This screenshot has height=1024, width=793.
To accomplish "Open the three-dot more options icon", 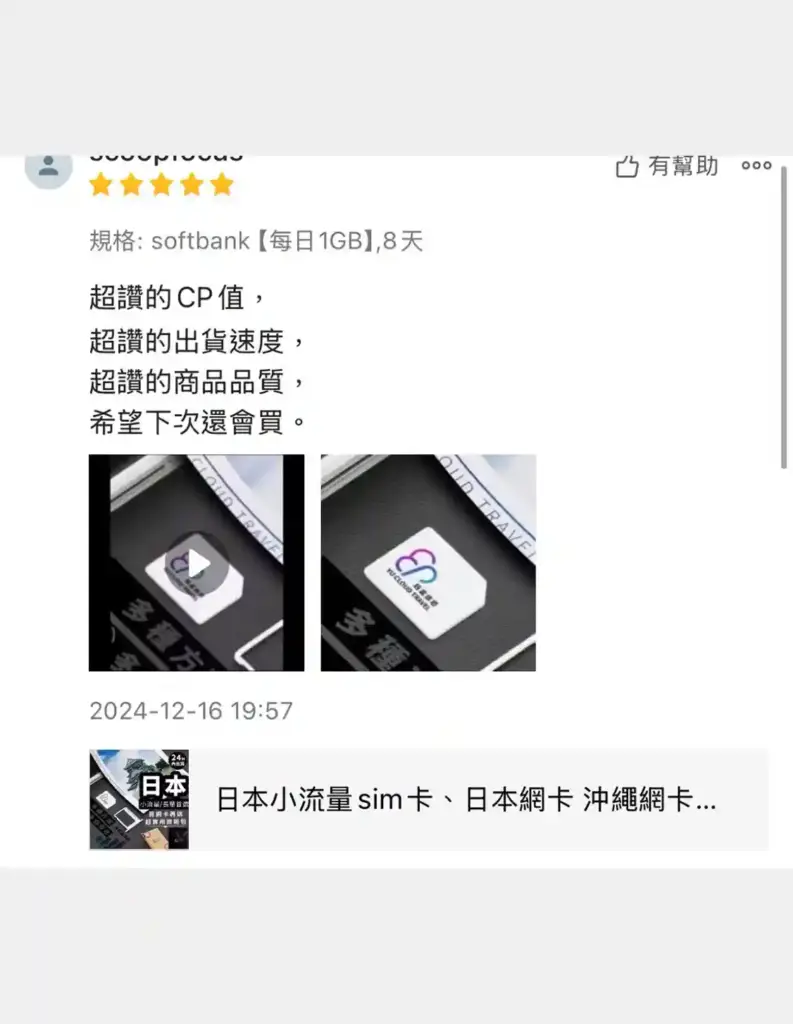I will tap(756, 166).
